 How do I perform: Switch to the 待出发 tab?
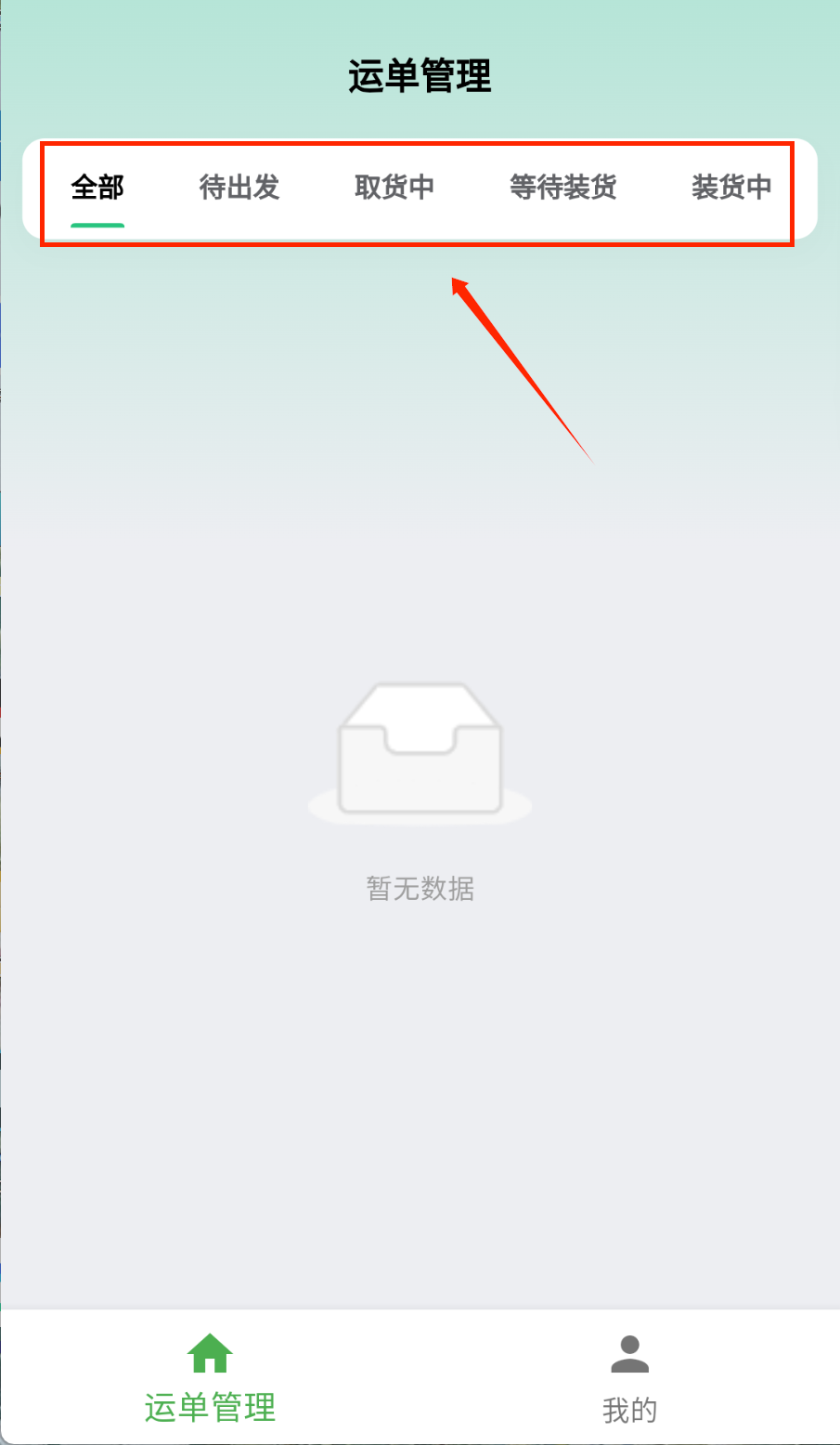click(239, 188)
